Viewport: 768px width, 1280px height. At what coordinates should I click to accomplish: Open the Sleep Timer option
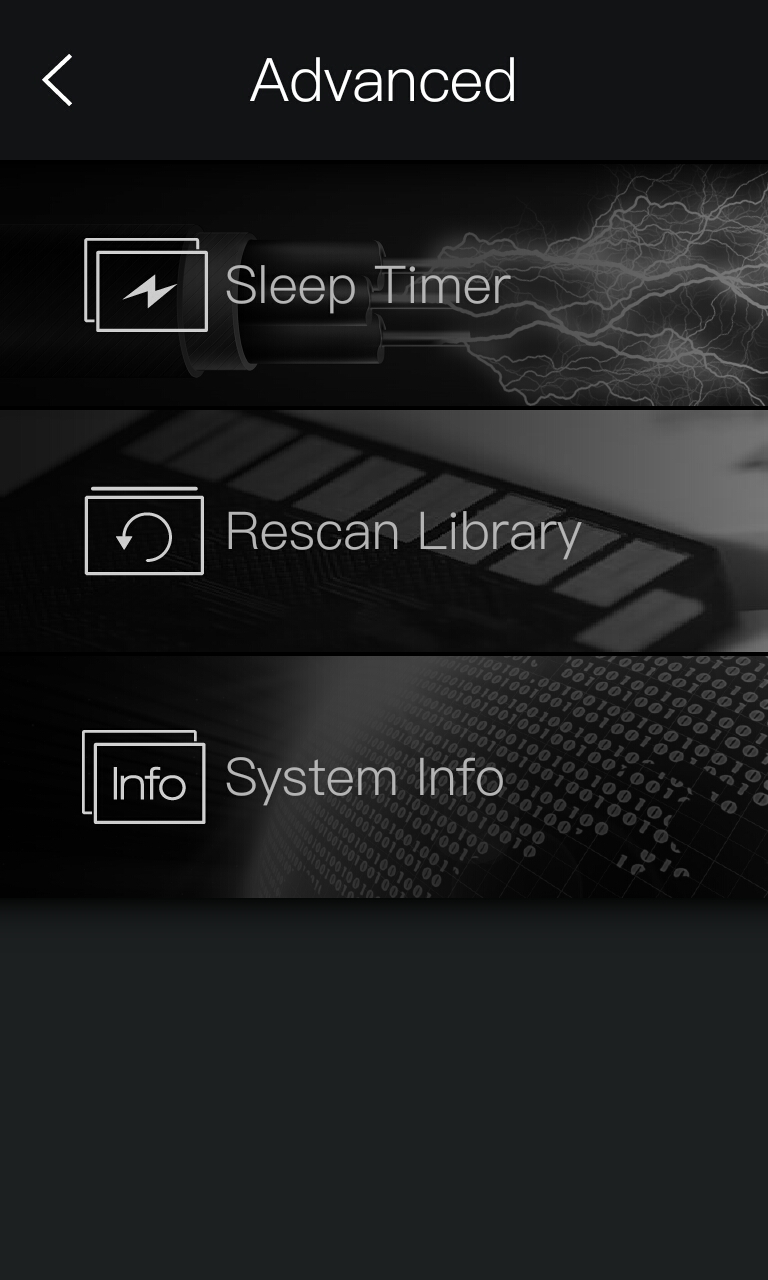click(x=366, y=286)
